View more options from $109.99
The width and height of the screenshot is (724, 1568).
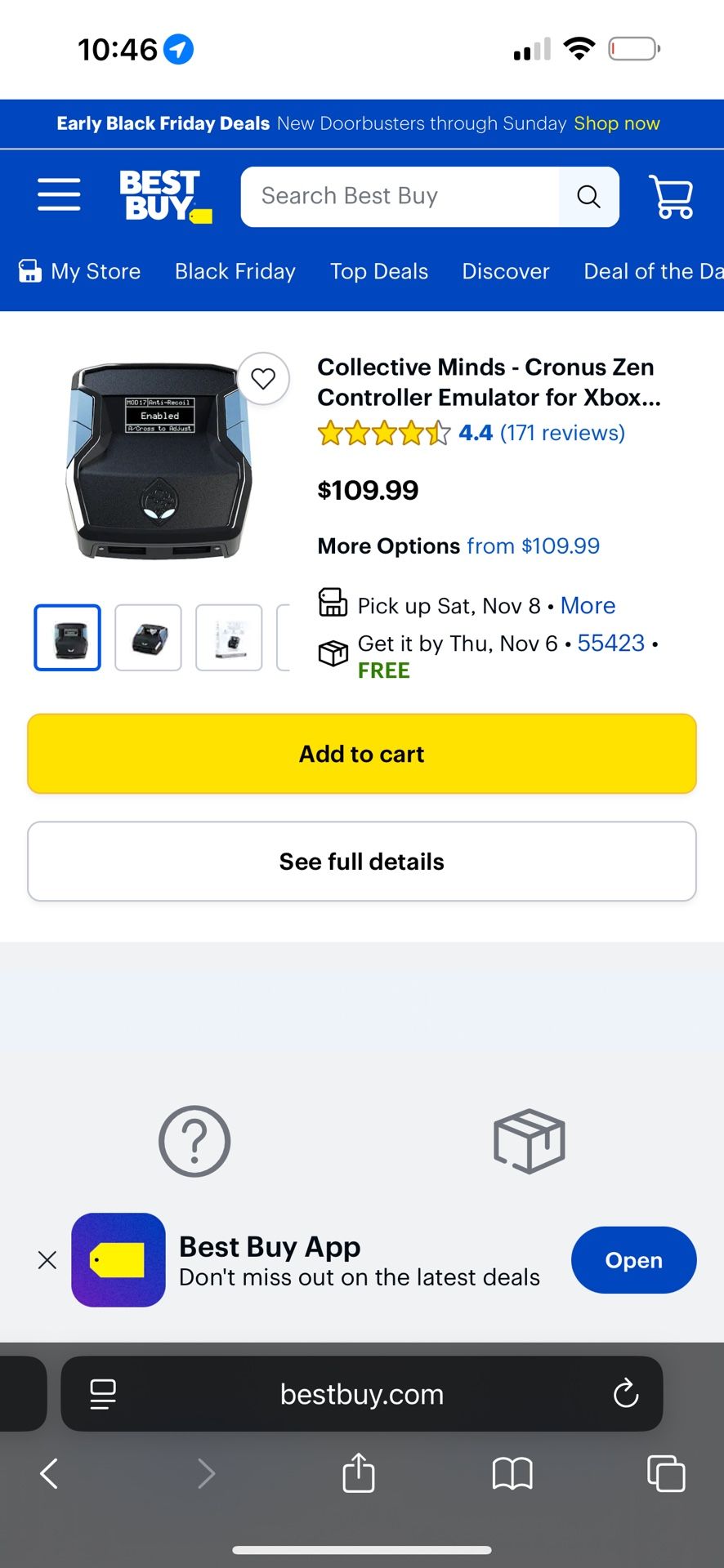533,546
